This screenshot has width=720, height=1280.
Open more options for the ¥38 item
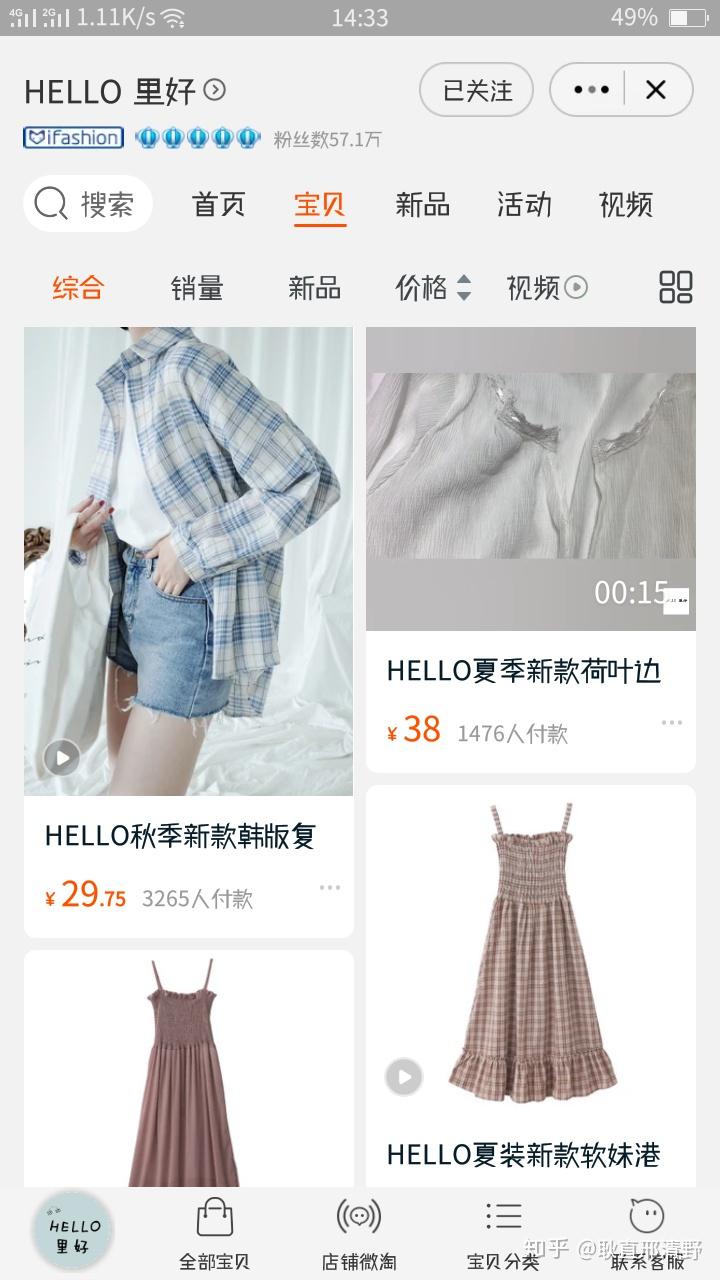click(671, 722)
